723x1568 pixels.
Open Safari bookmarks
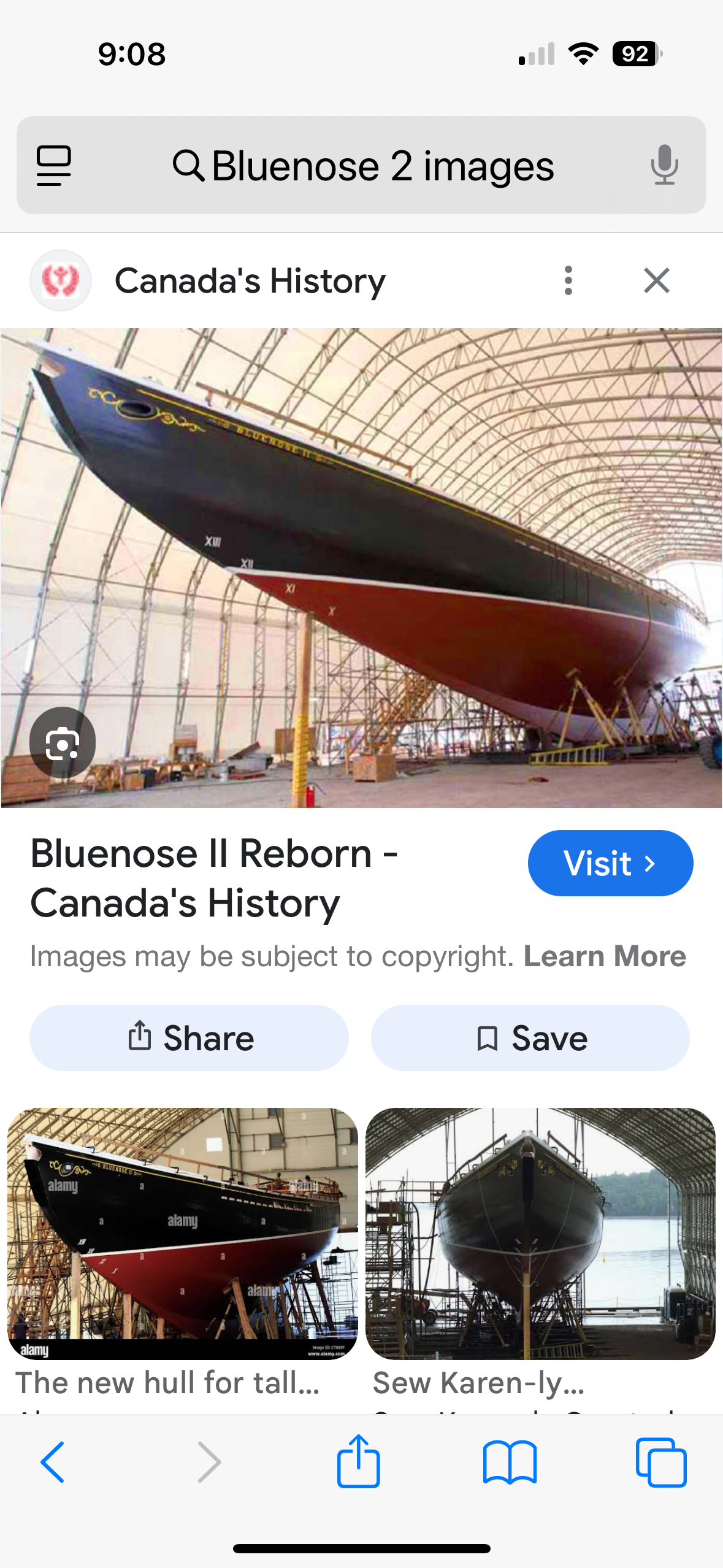510,1462
